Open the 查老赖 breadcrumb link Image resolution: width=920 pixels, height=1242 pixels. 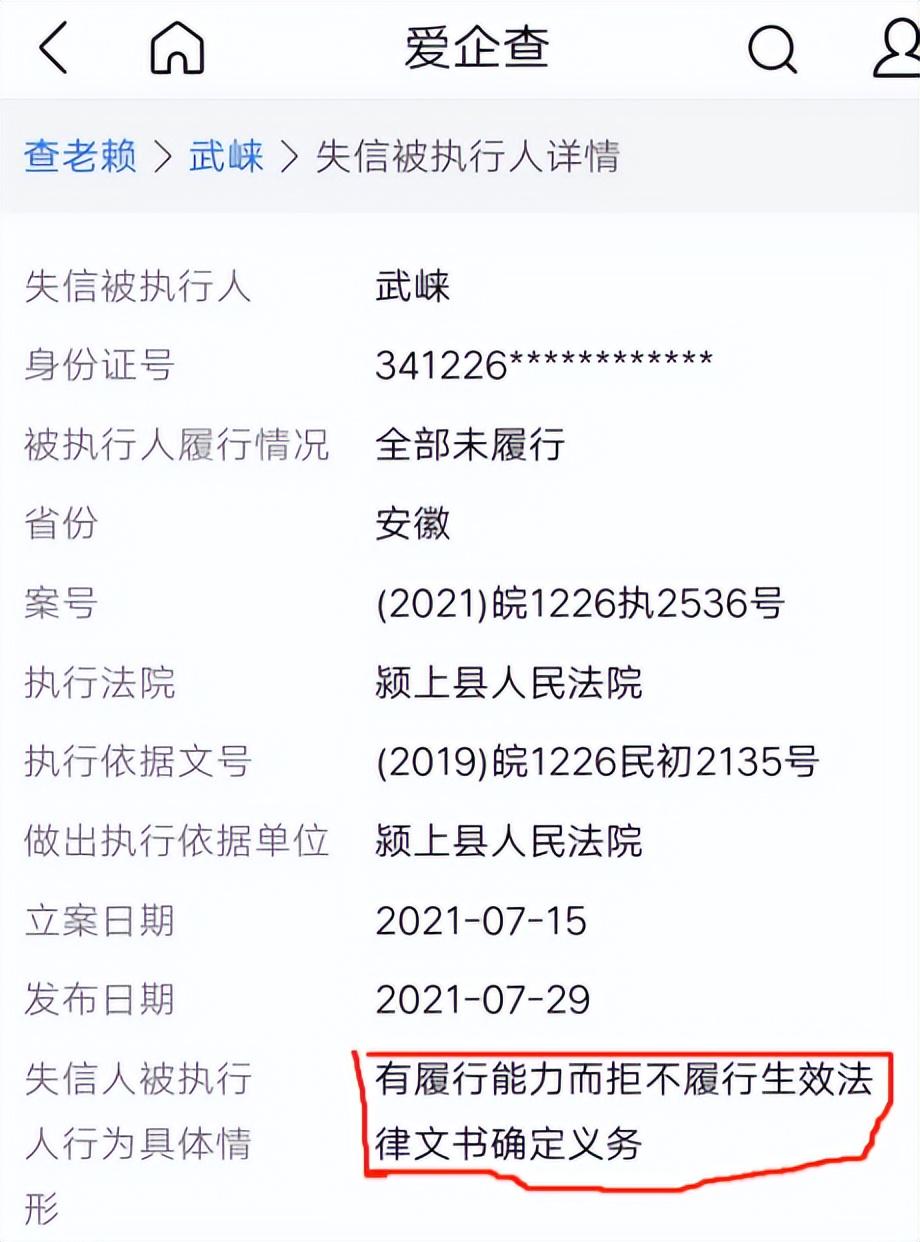pyautogui.click(x=80, y=157)
